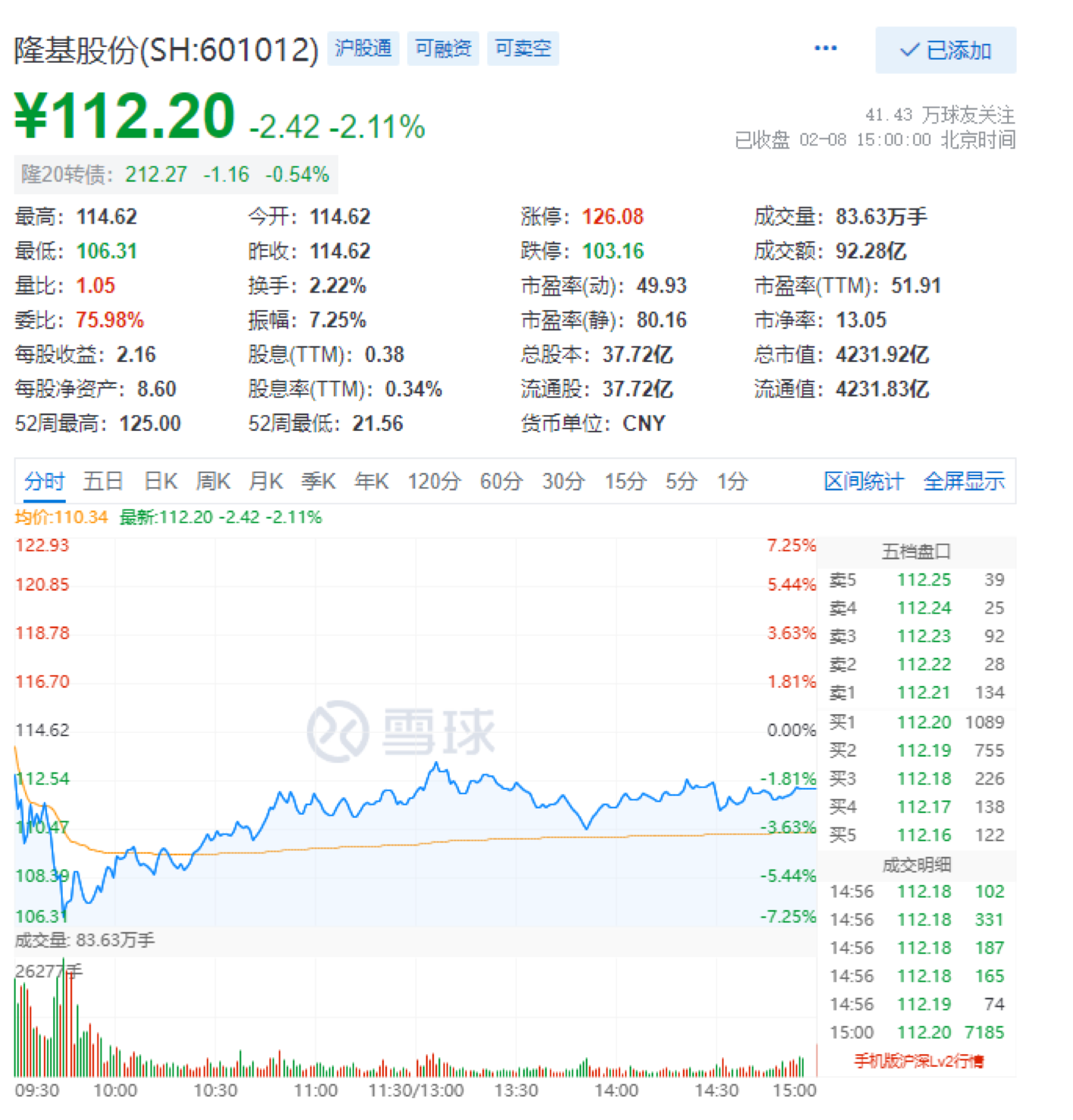
Task: Show the 5分 interval chart
Action: click(x=681, y=481)
